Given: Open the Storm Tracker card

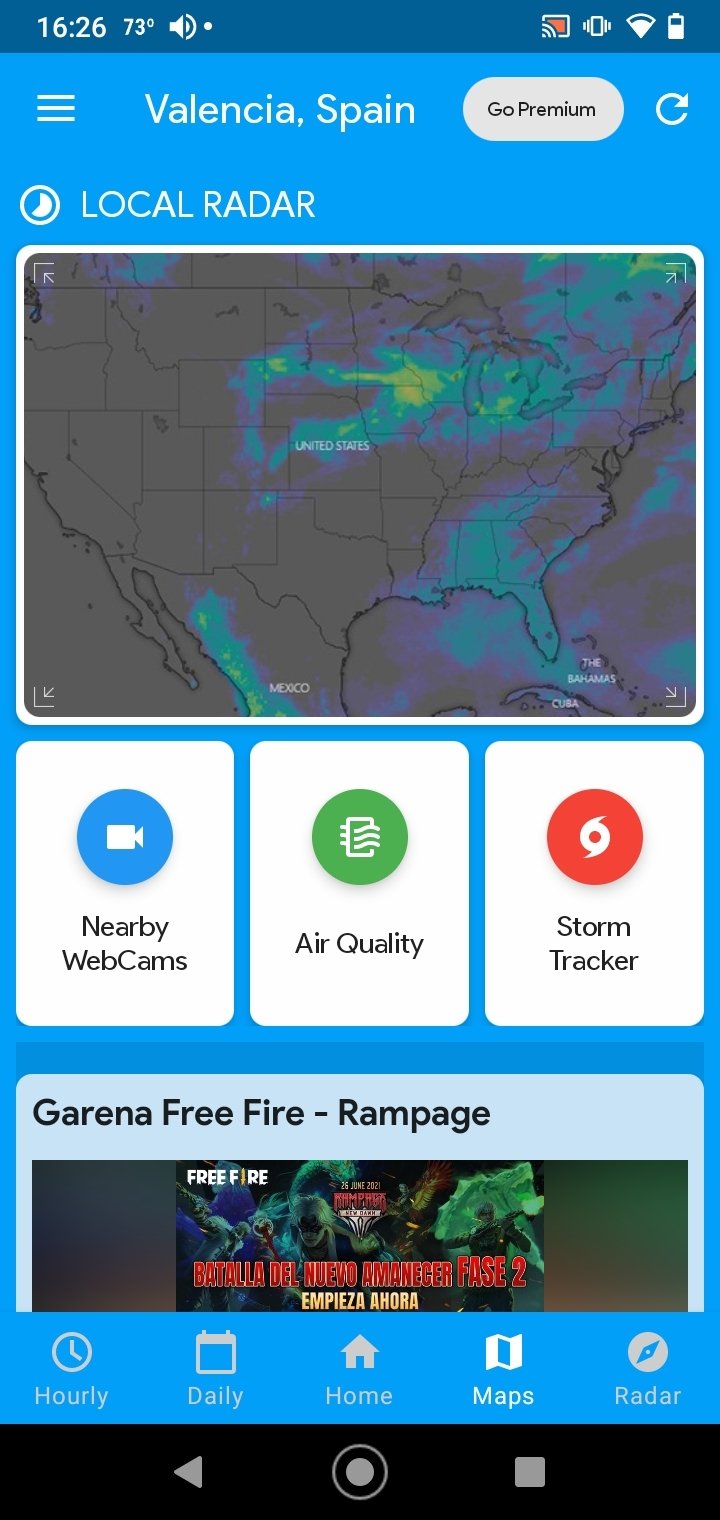Looking at the screenshot, I should coord(594,883).
